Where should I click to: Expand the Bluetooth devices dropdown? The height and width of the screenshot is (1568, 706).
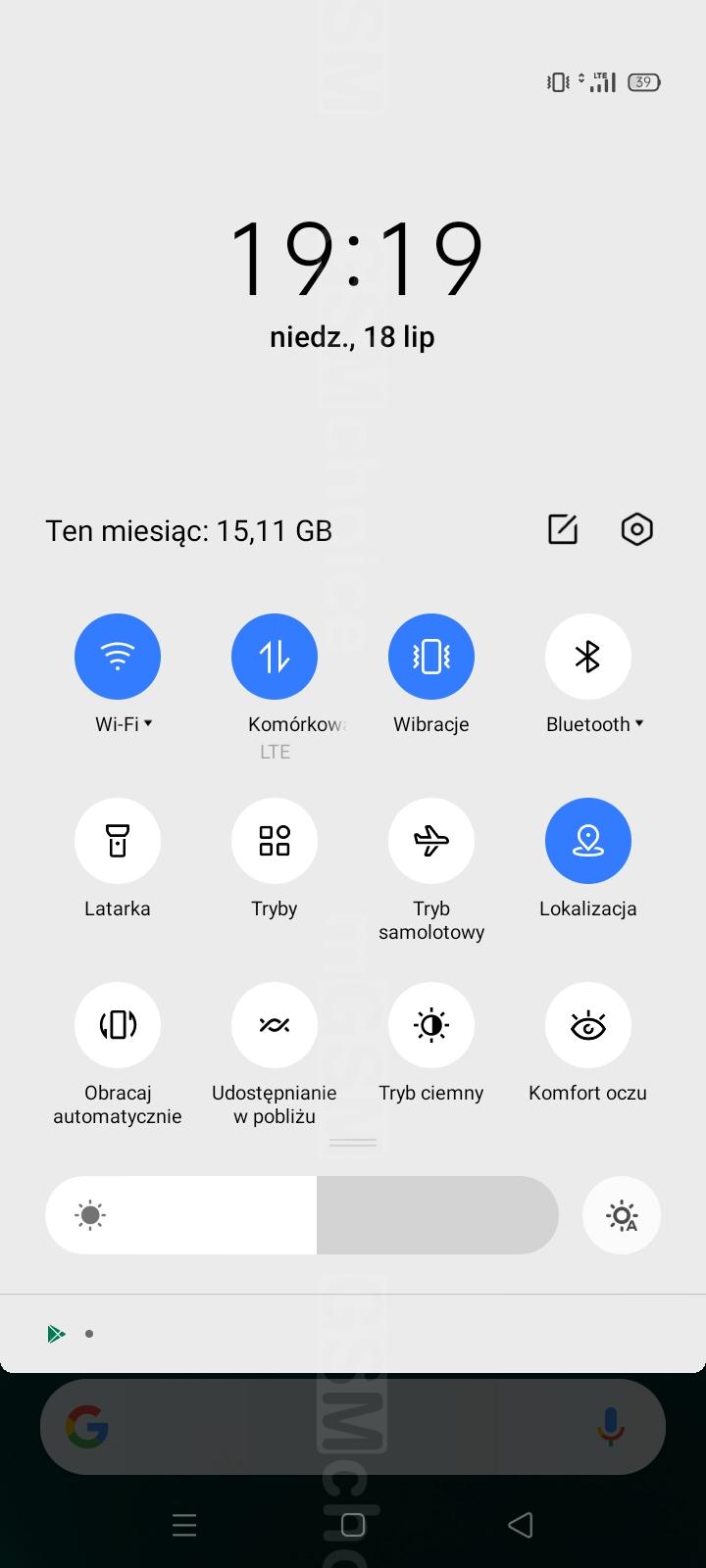click(x=639, y=723)
